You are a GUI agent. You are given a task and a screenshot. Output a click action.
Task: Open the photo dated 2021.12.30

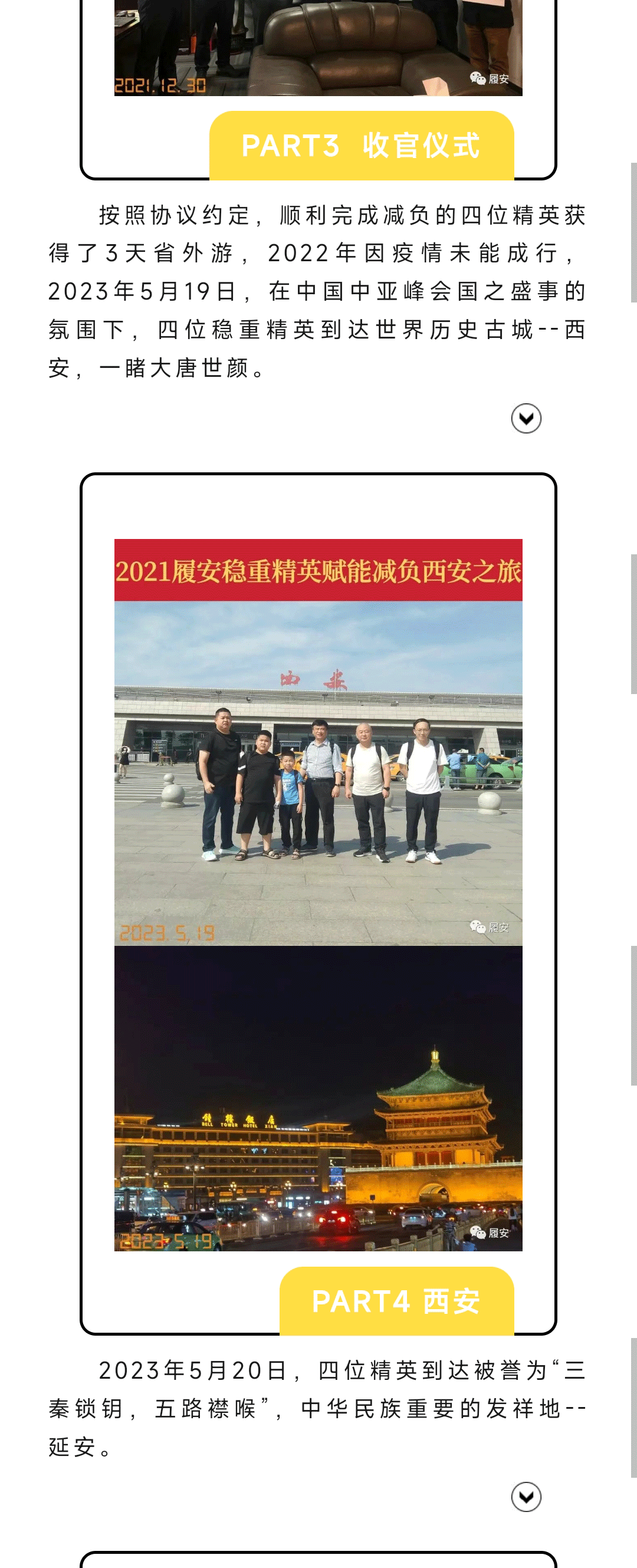tap(318, 48)
